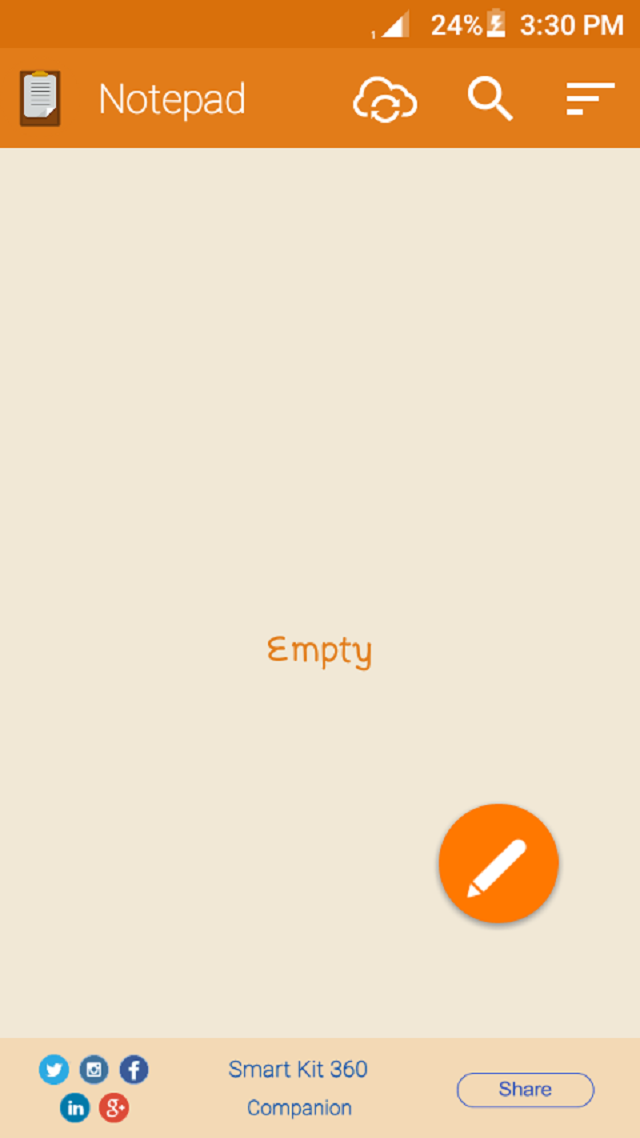The height and width of the screenshot is (1138, 640).
Task: Open the Google Plus icon
Action: 114,1108
